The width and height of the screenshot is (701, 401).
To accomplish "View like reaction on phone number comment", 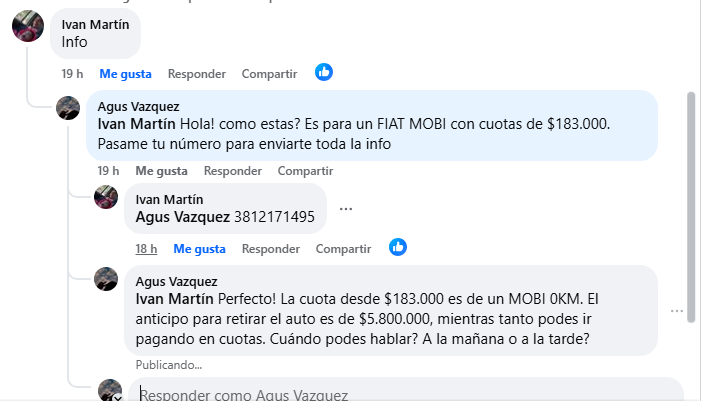I will coord(398,247).
